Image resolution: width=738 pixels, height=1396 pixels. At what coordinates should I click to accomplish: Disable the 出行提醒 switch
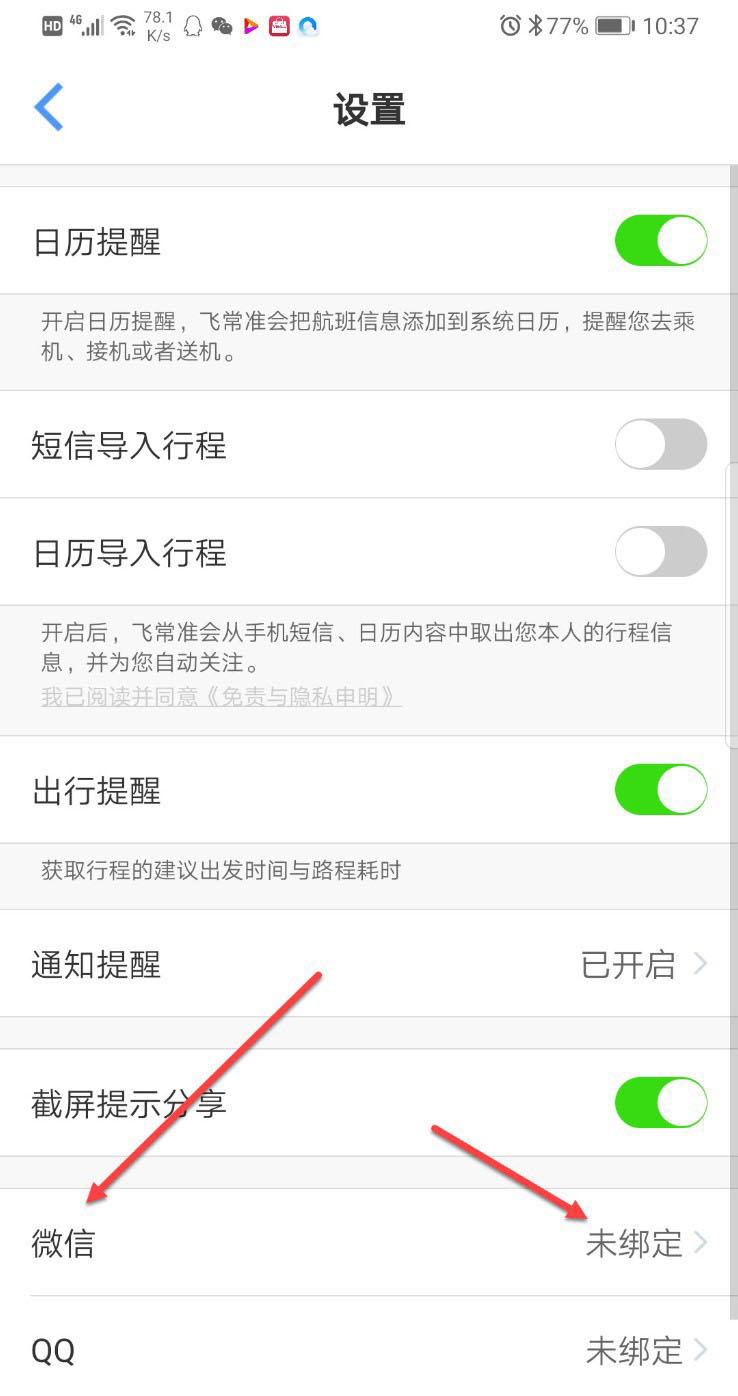[660, 790]
